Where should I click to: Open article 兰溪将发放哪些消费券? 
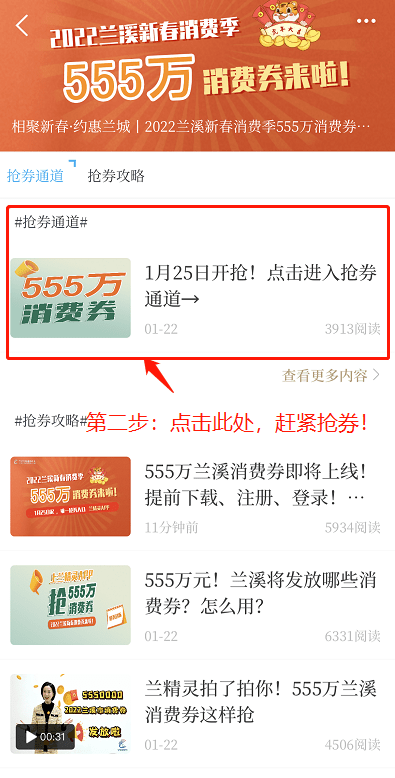pyautogui.click(x=198, y=605)
